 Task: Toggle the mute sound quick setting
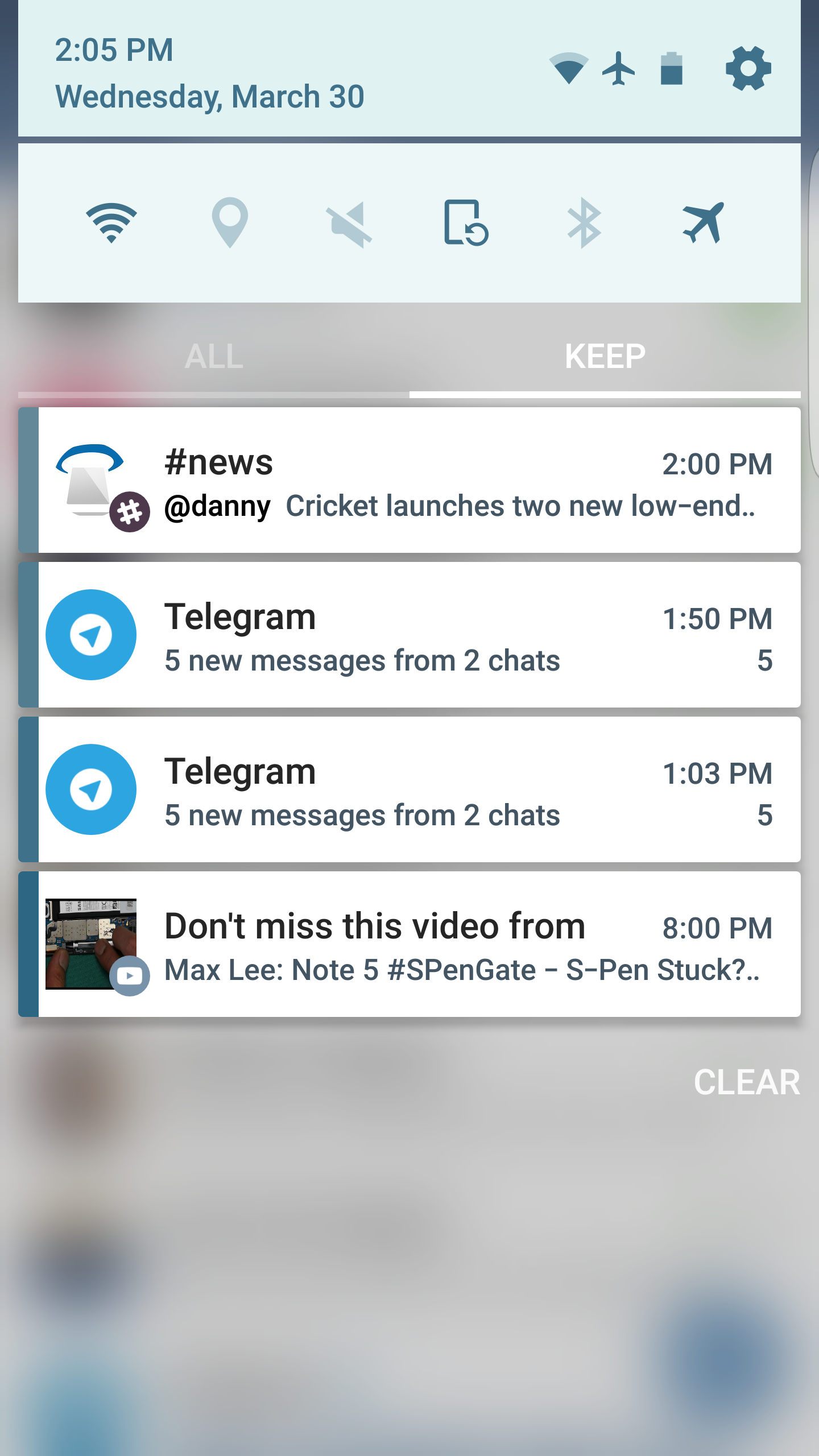tap(348, 224)
